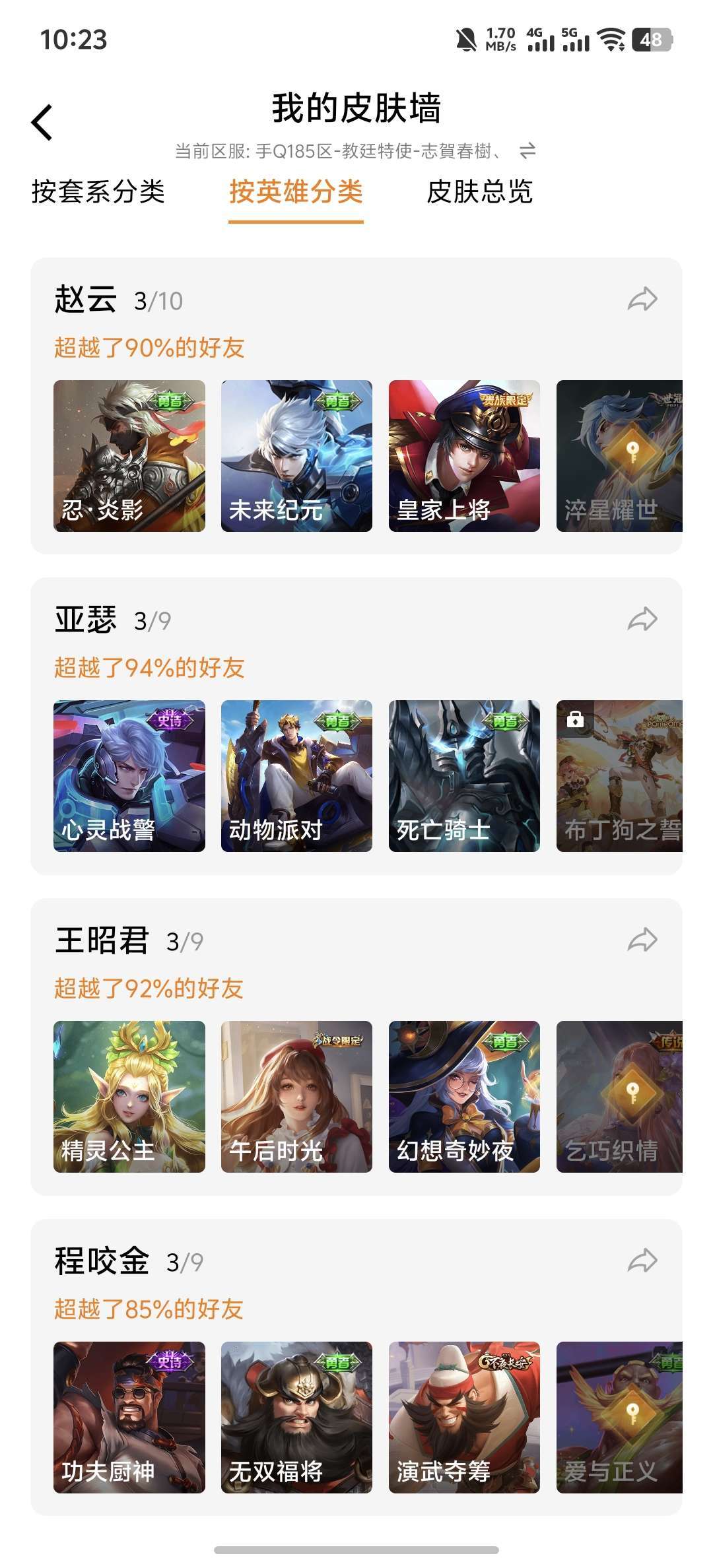Screen dimensions: 713x1568
Task: View the 午后时光 skin
Action: click(x=296, y=1097)
